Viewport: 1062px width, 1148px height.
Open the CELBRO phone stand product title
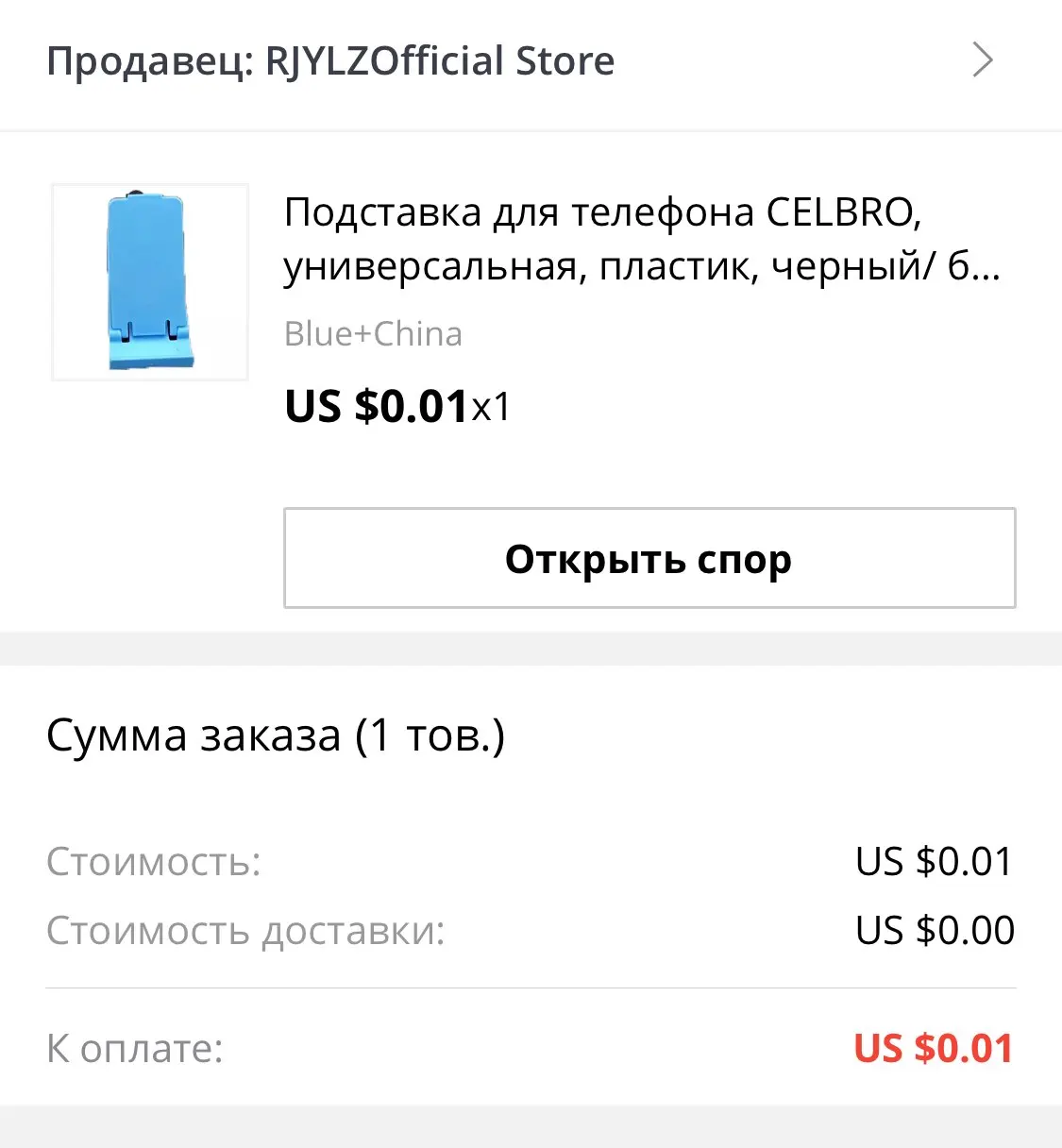(642, 240)
